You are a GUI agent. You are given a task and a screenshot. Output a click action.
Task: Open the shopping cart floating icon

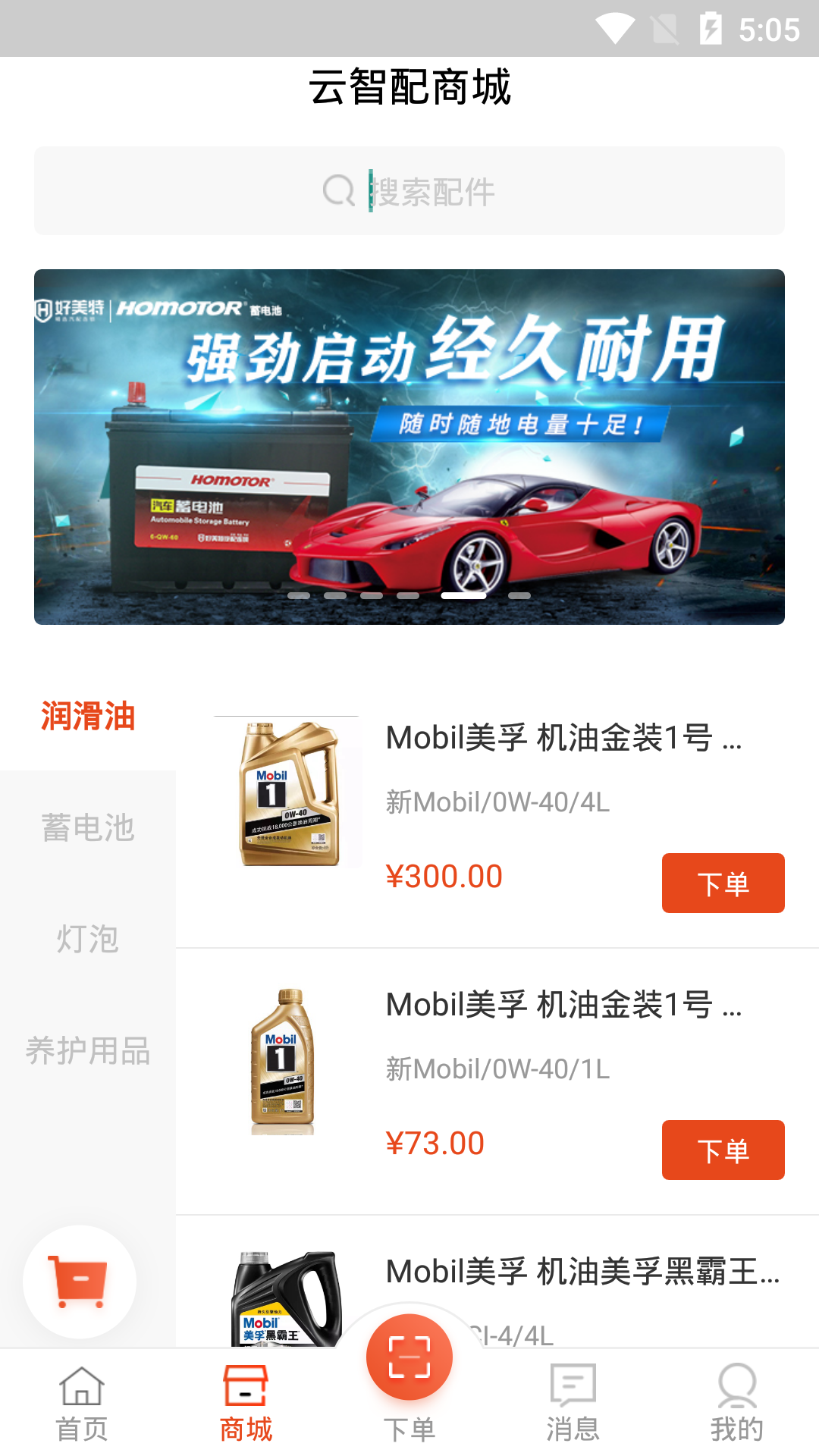80,1282
